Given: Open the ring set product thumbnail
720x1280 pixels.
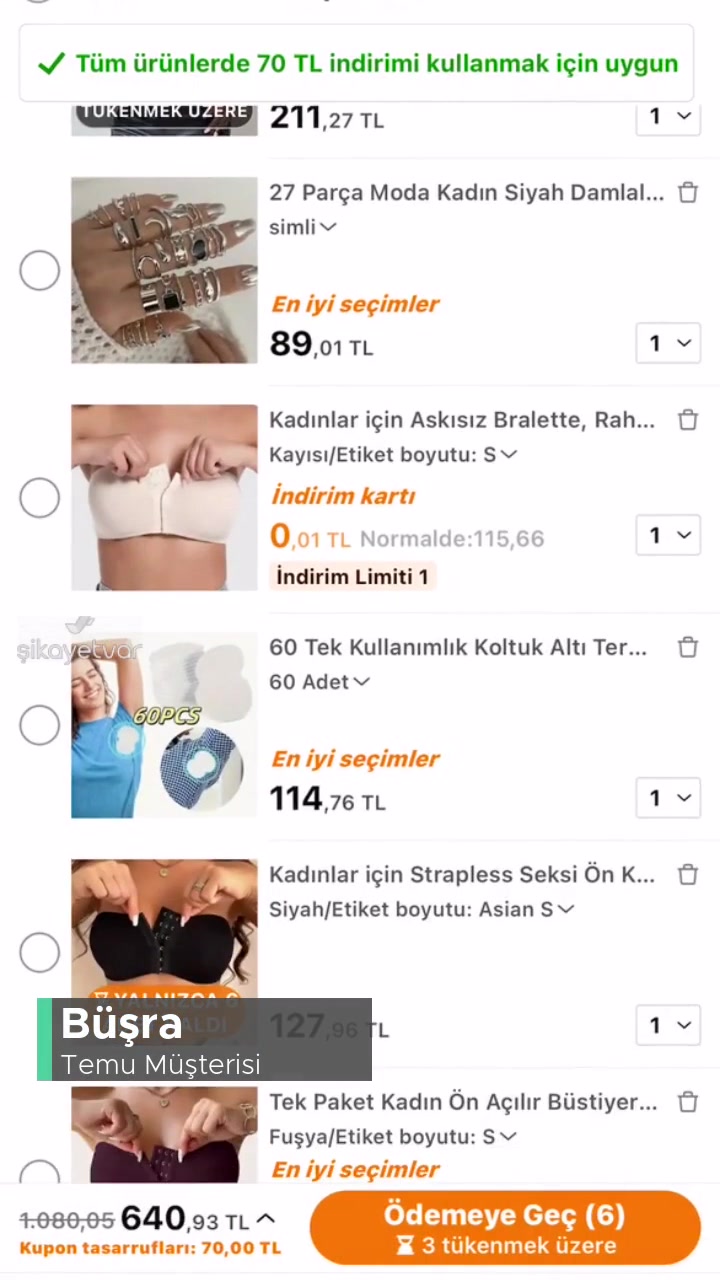Looking at the screenshot, I should pyautogui.click(x=164, y=270).
